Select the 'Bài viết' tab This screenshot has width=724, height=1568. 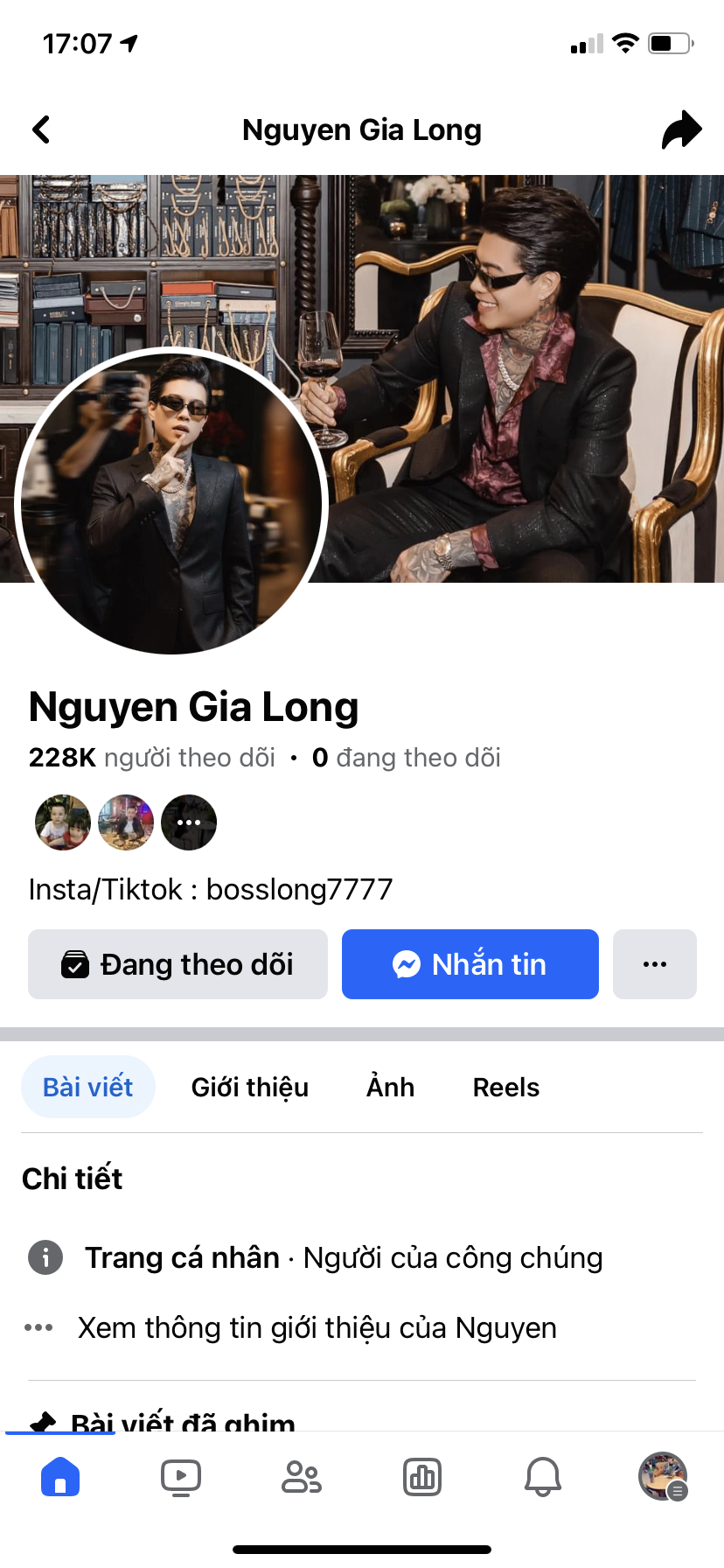point(87,1087)
